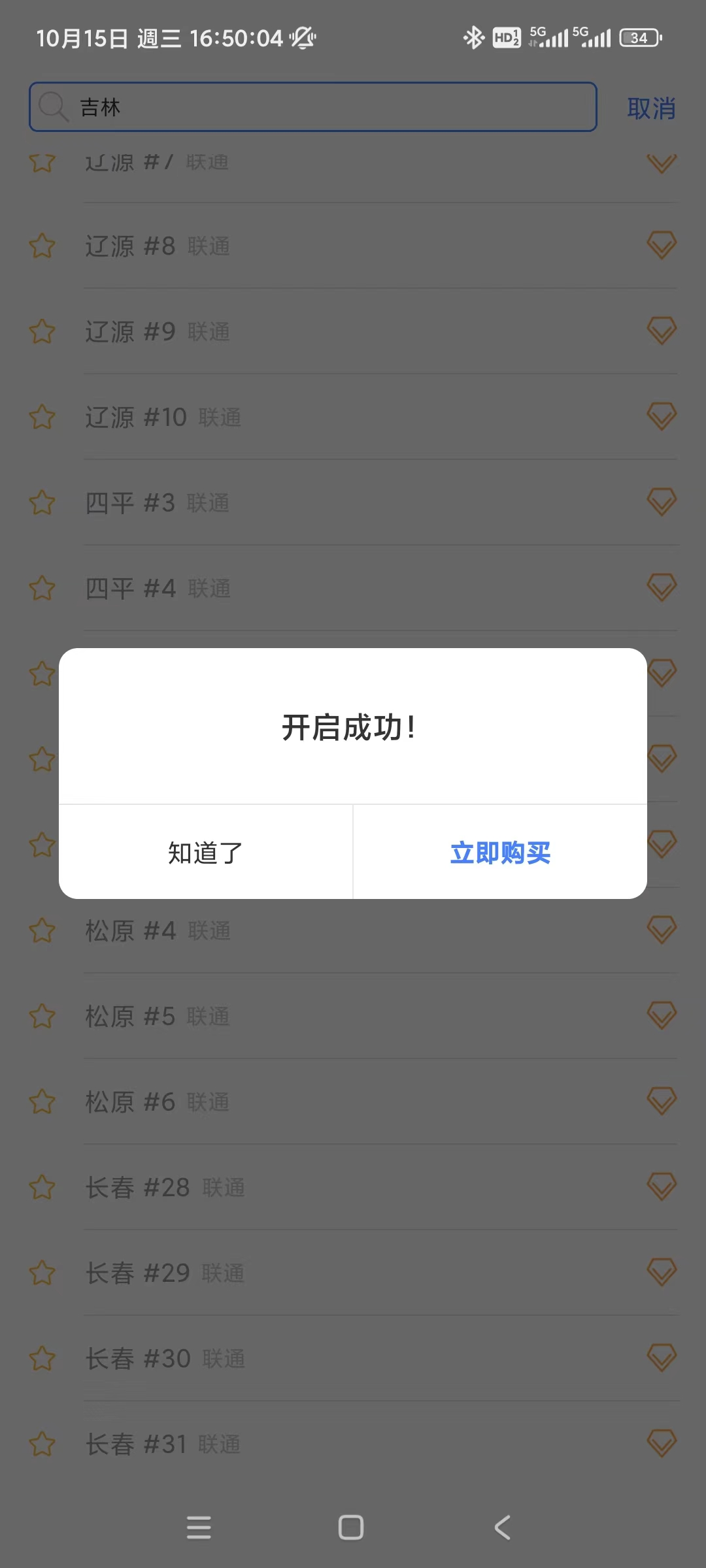This screenshot has height=1568, width=706.
Task: Add 松原 #5 to favorites
Action: [42, 1016]
